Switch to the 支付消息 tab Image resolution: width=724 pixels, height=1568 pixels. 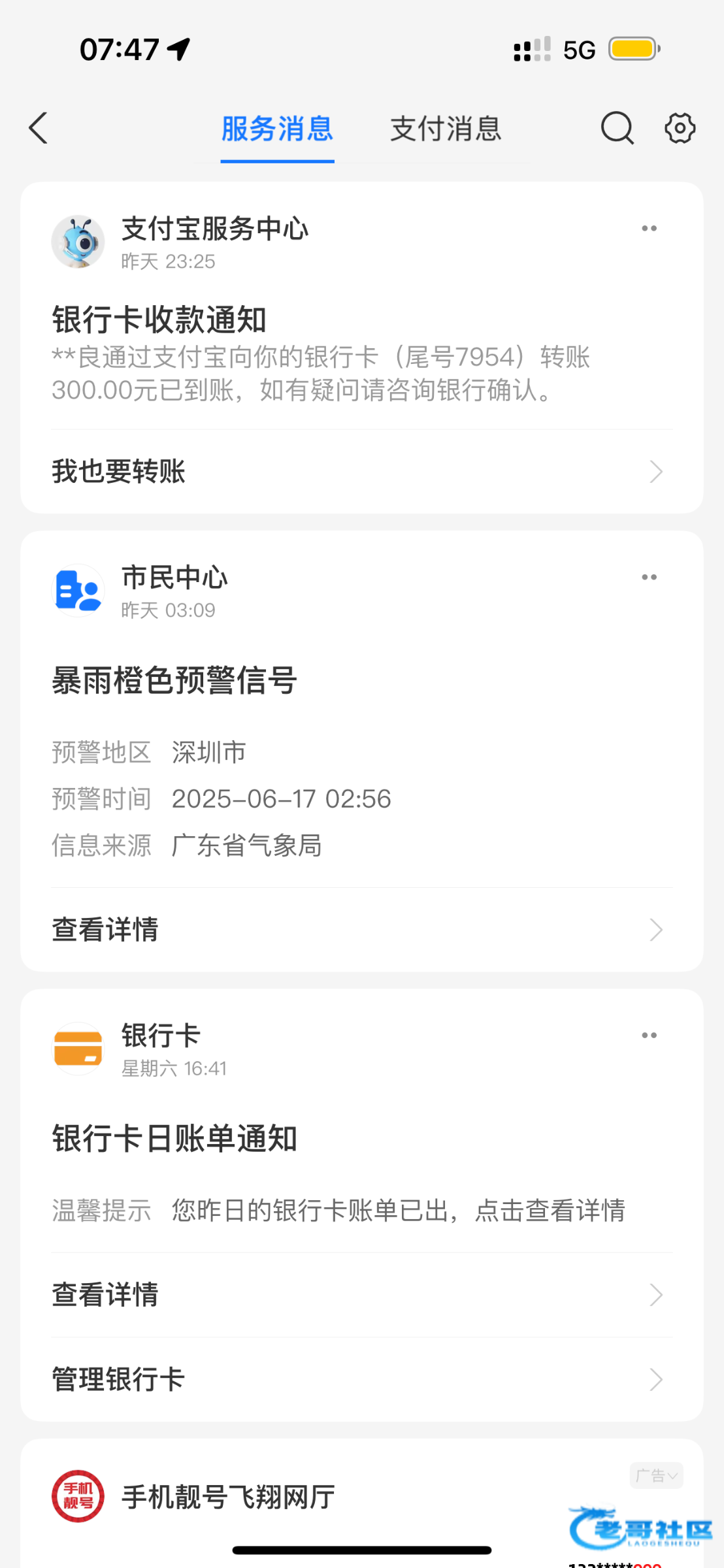tap(445, 129)
